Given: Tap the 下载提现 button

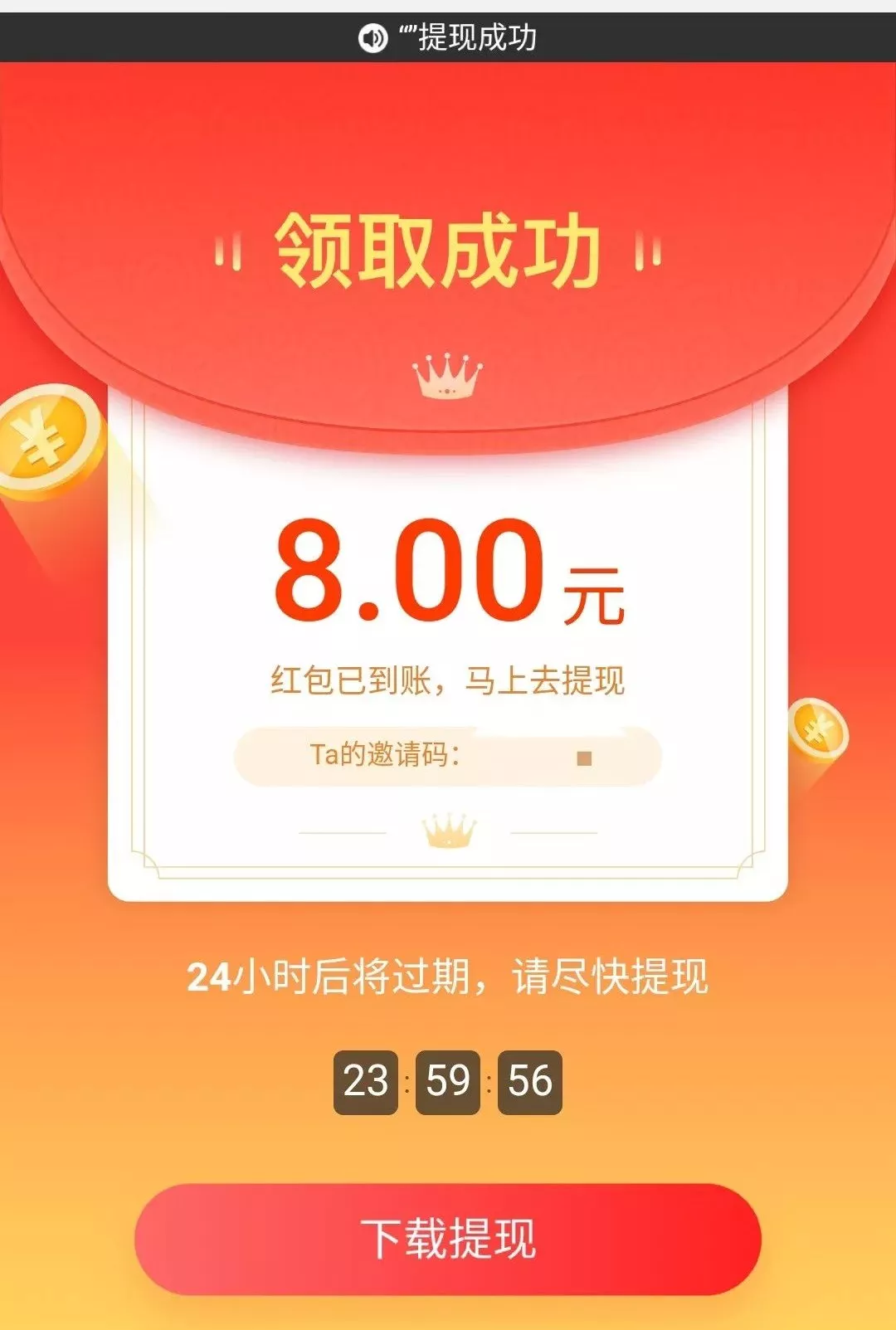Looking at the screenshot, I should pos(448,1239).
